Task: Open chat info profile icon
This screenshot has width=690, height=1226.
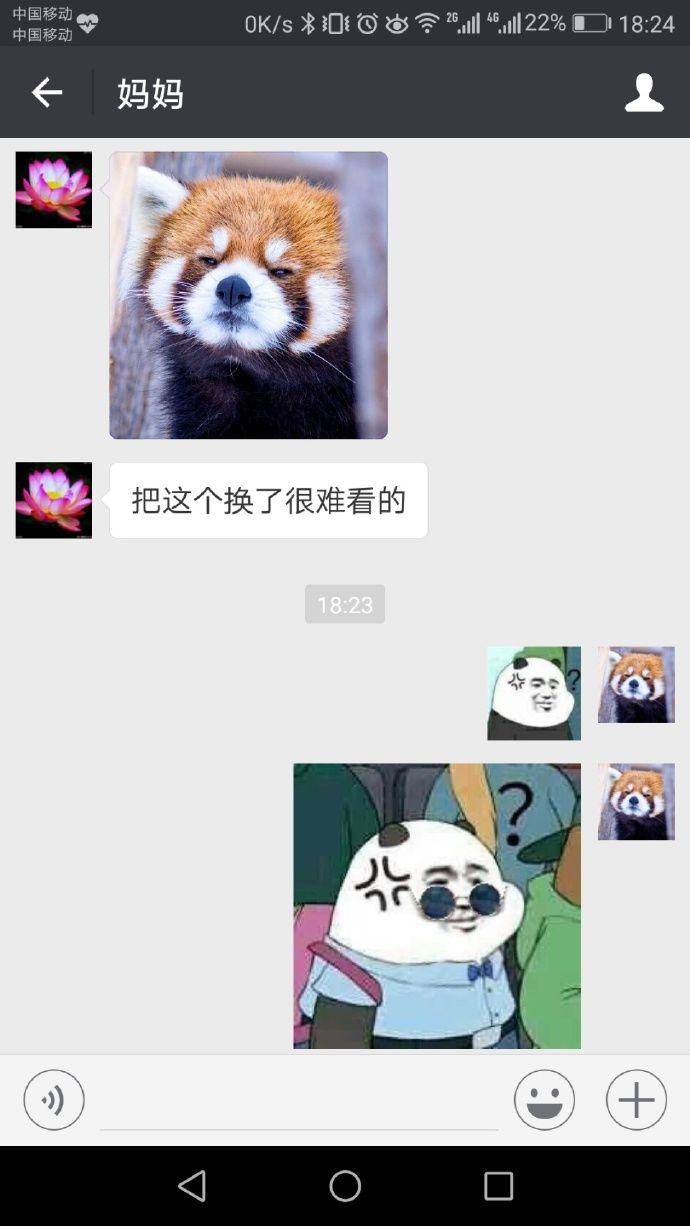Action: 644,93
